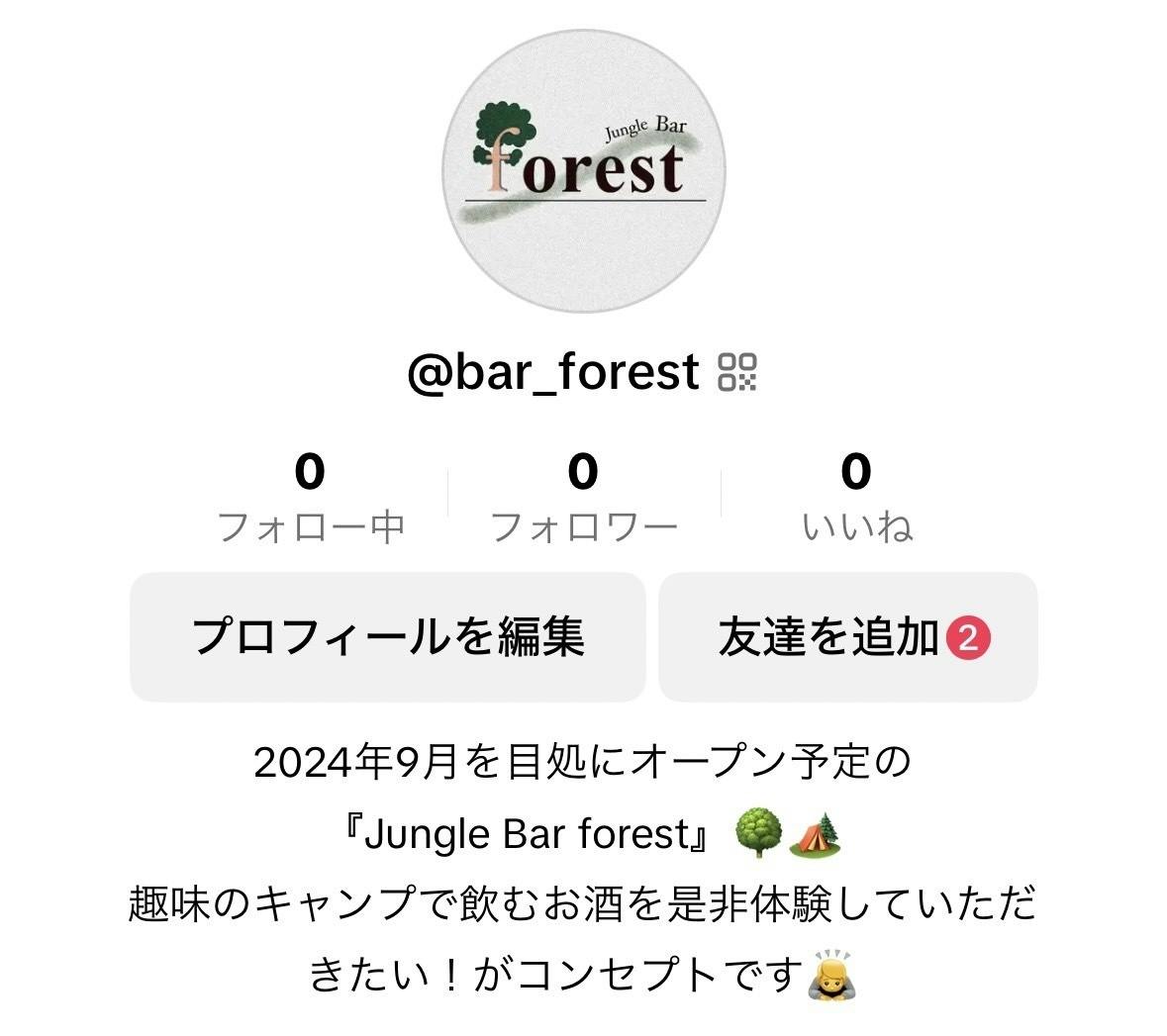
Task: Tap プロフィールを編集 to edit profile
Action: coord(387,636)
